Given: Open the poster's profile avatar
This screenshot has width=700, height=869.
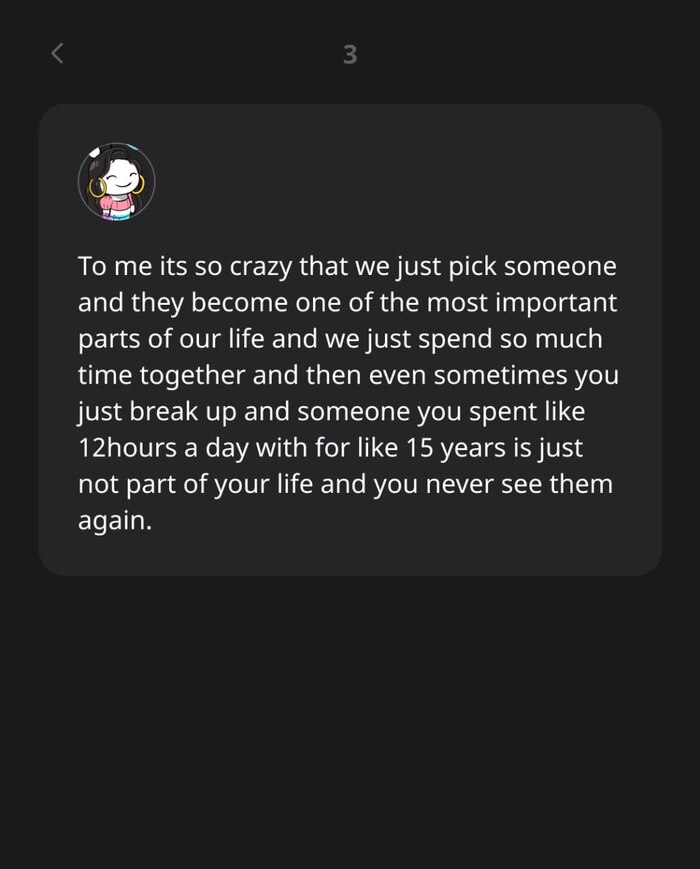Looking at the screenshot, I should coord(117,182).
